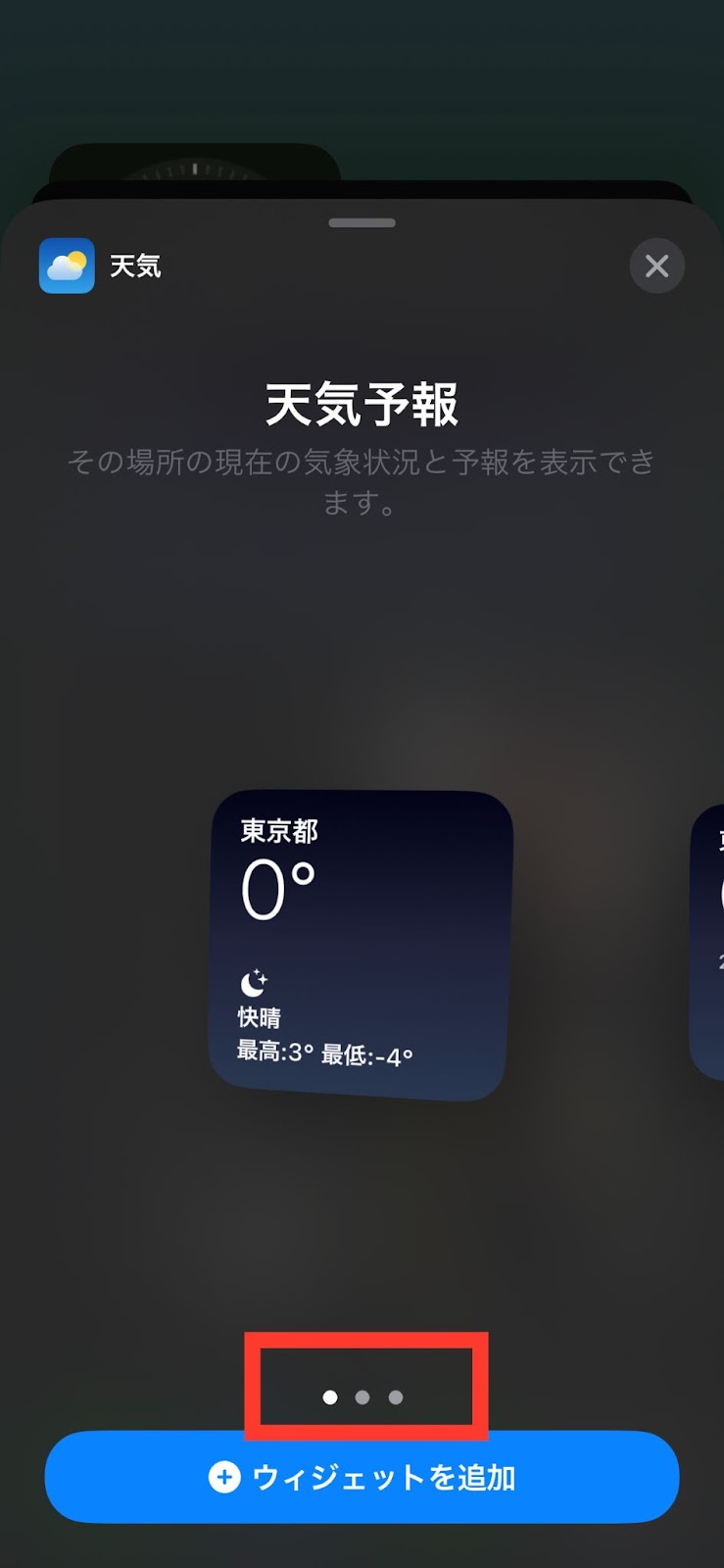Close the weather widget sheet
This screenshot has height=1568, width=724.
656,266
